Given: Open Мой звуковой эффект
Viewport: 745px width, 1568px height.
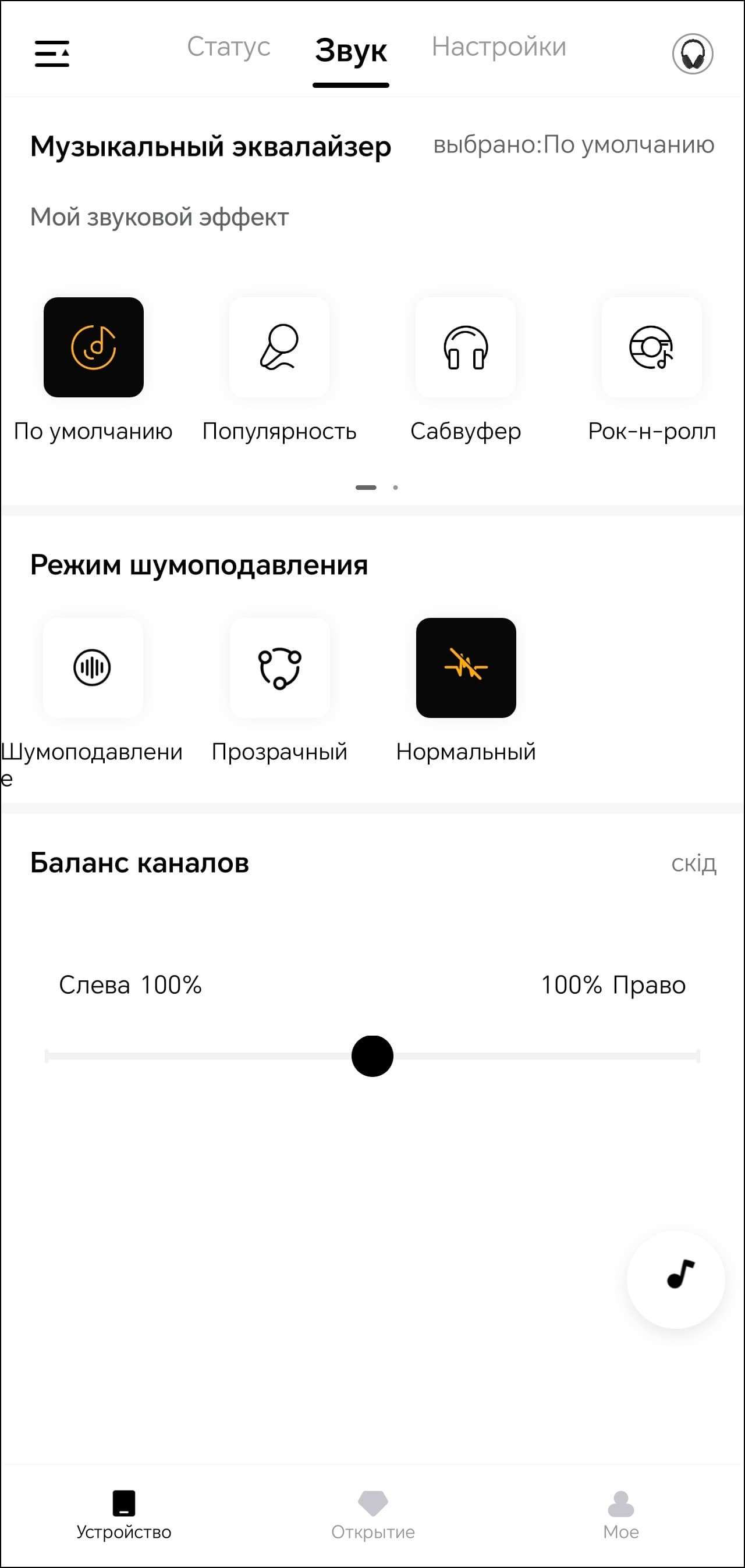Looking at the screenshot, I should pos(159,217).
